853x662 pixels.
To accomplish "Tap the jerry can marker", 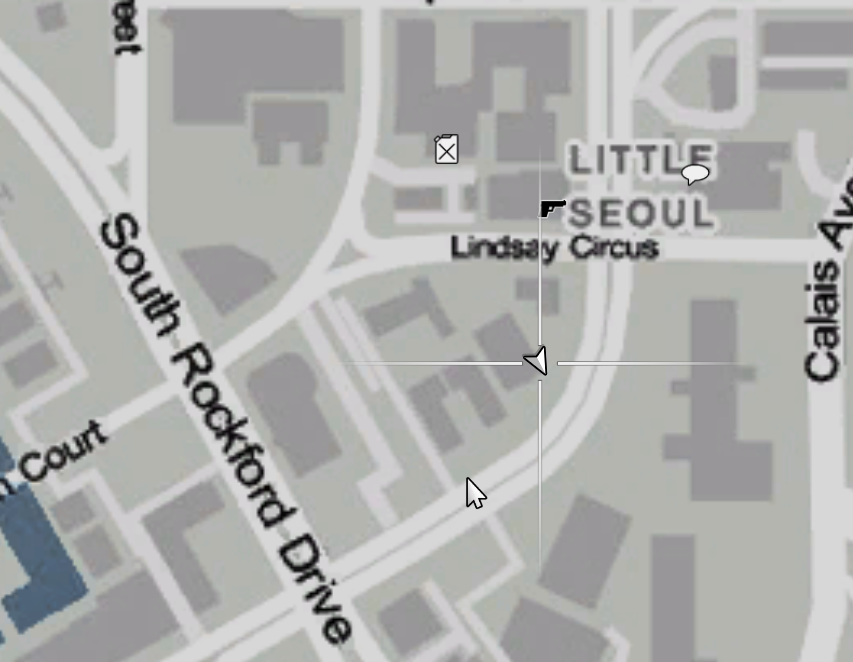I will [x=446, y=150].
